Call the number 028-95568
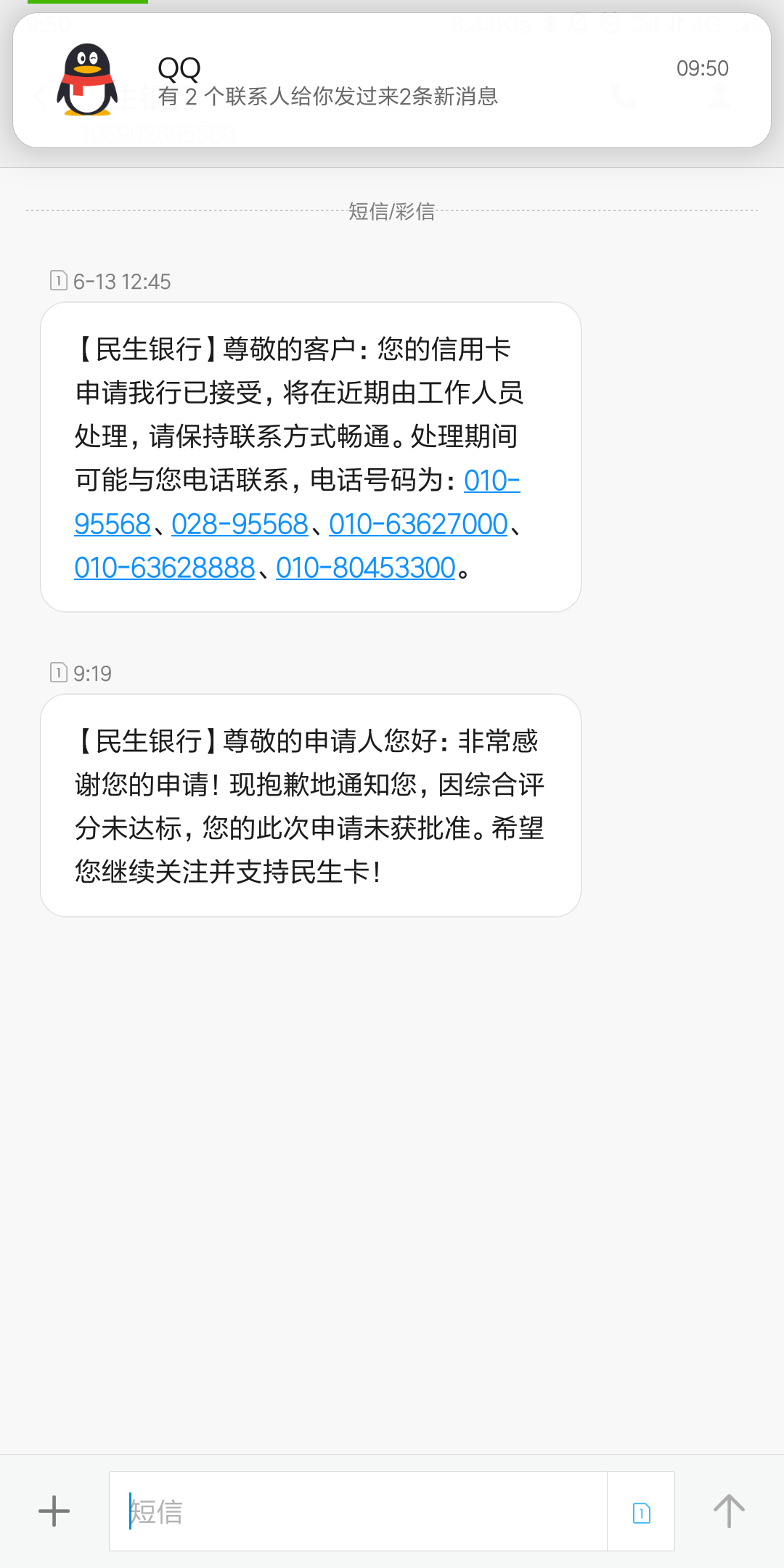 [x=240, y=524]
